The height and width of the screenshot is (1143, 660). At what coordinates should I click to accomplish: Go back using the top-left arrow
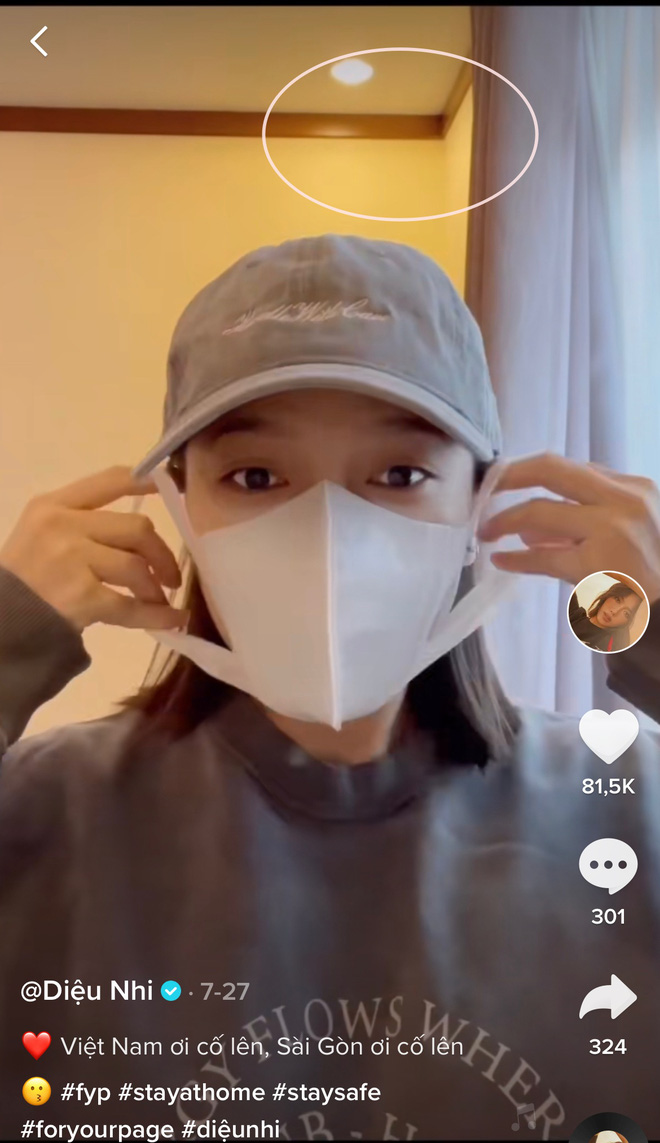tap(39, 41)
